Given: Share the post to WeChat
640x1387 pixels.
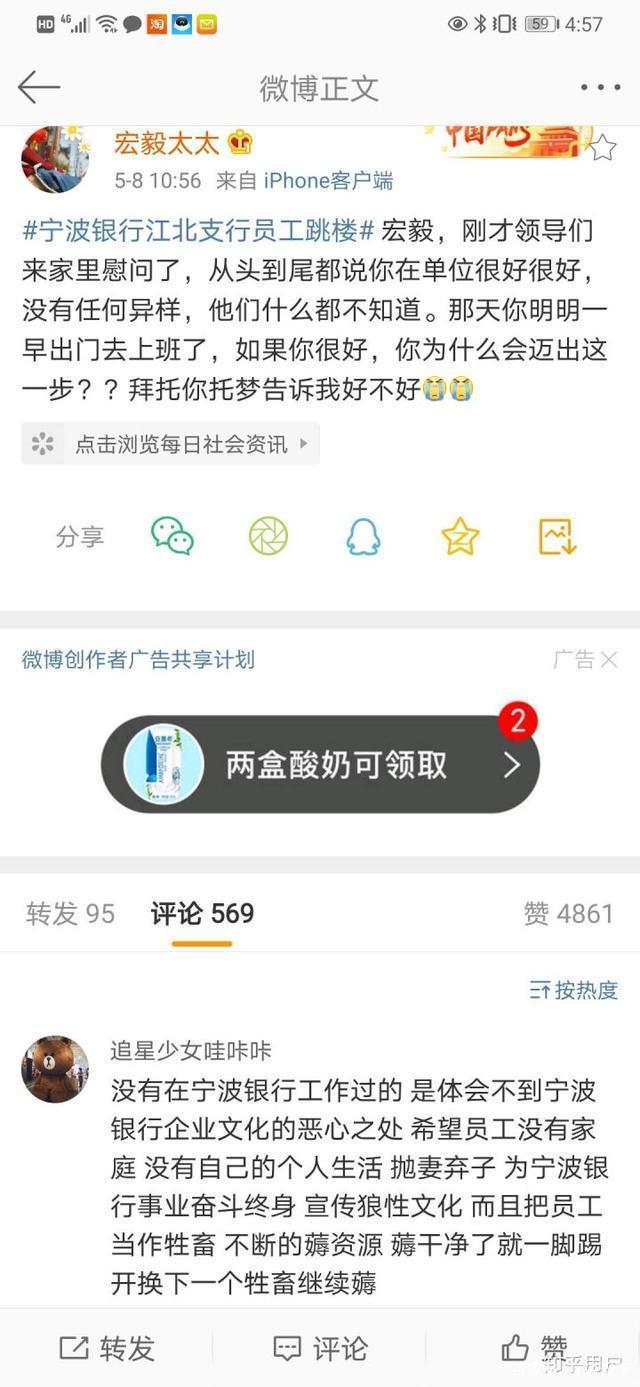Looking at the screenshot, I should coord(172,537).
